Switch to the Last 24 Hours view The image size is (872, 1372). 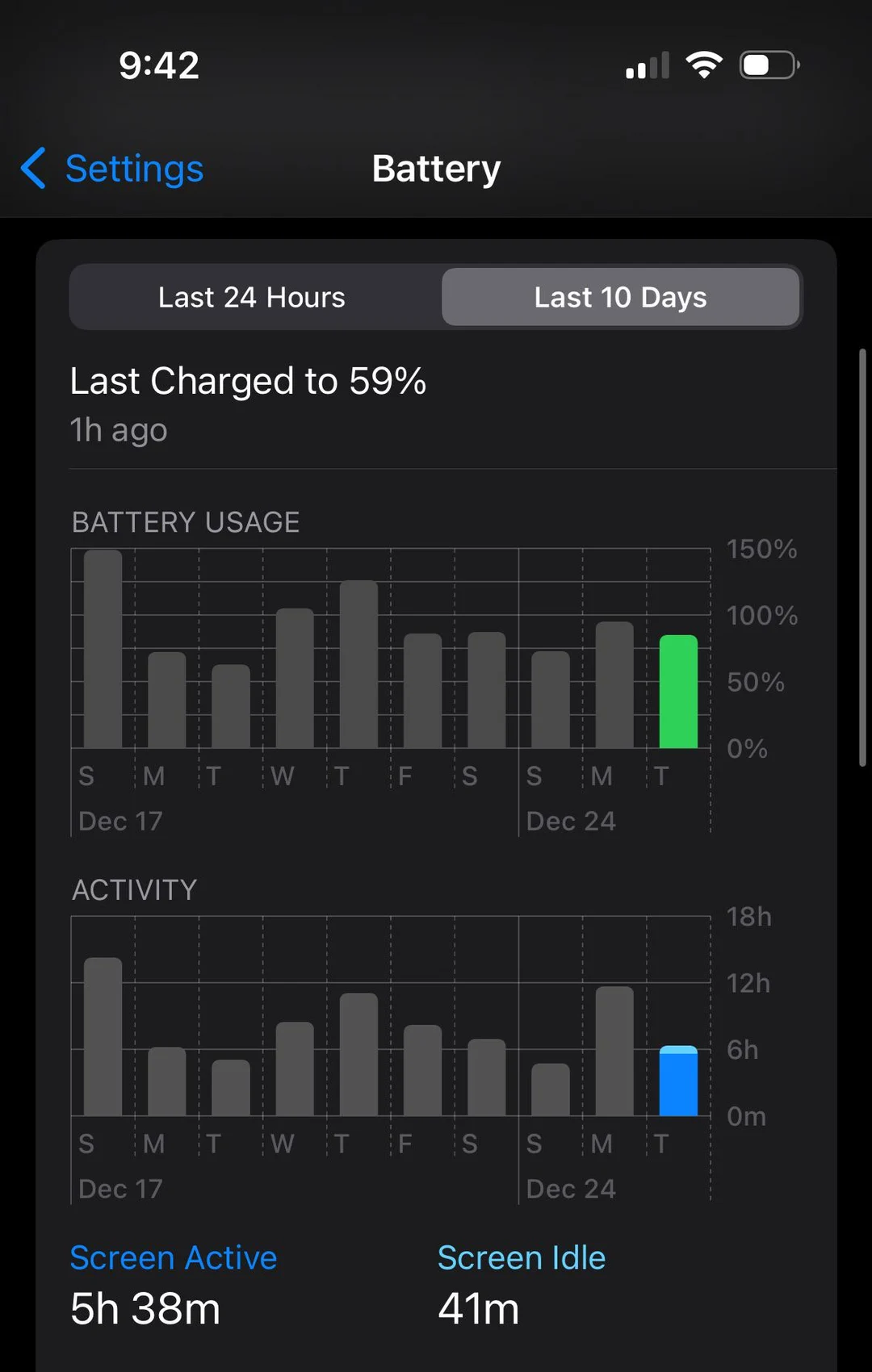pos(252,297)
